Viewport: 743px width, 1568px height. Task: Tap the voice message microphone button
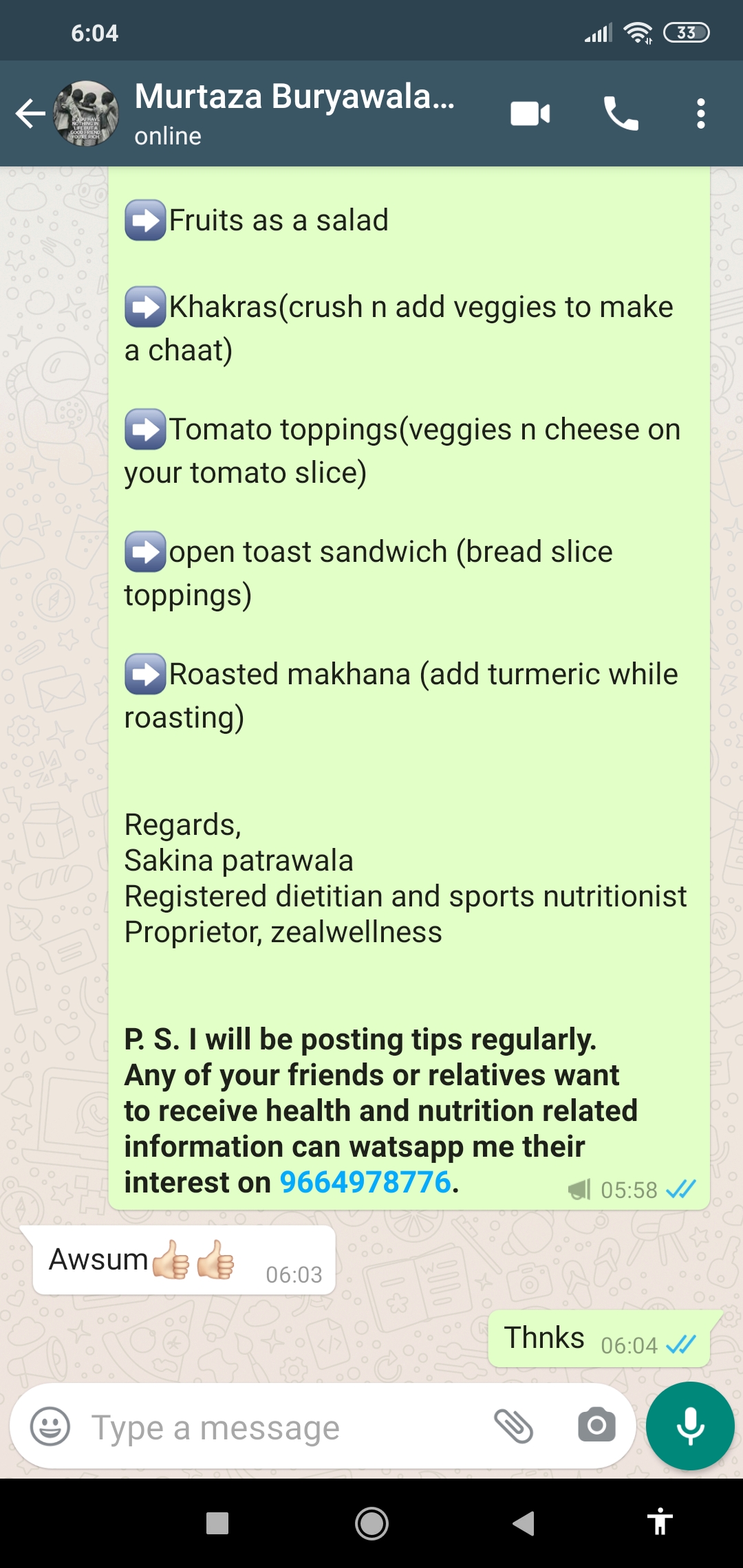tap(690, 1426)
